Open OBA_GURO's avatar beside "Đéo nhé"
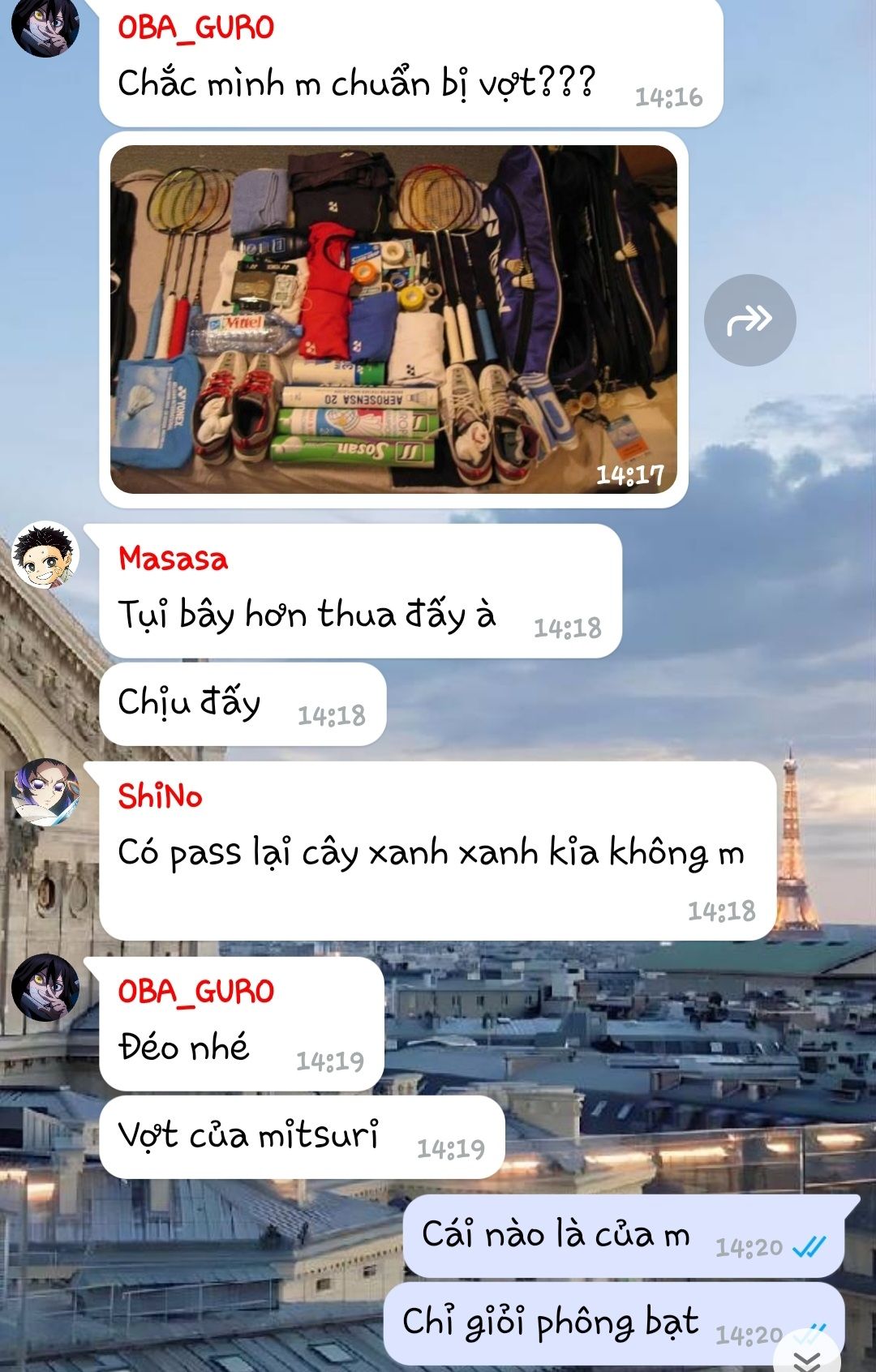This screenshot has width=876, height=1372. (45, 987)
